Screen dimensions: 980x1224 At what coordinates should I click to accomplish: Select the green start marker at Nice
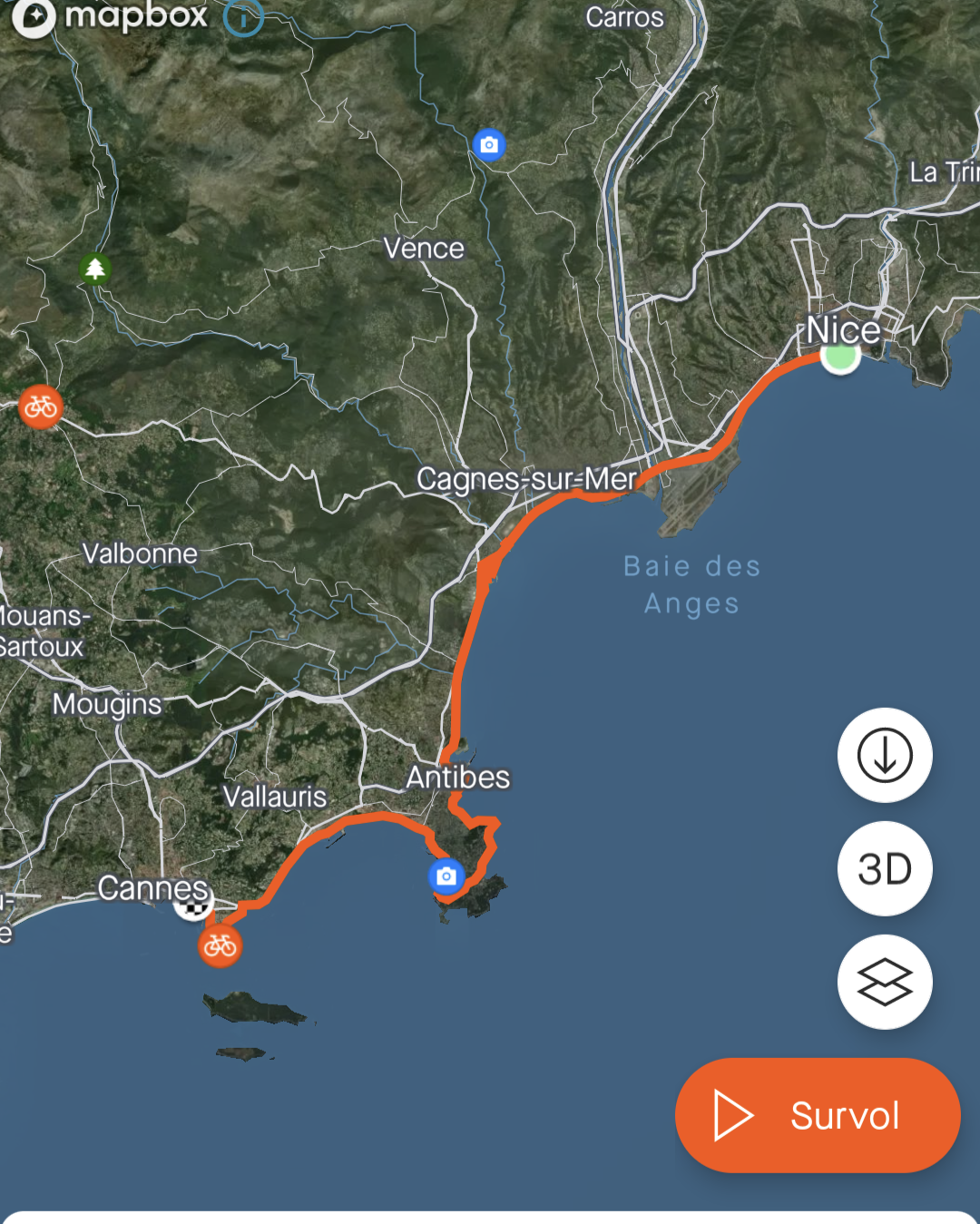pyautogui.click(x=840, y=355)
